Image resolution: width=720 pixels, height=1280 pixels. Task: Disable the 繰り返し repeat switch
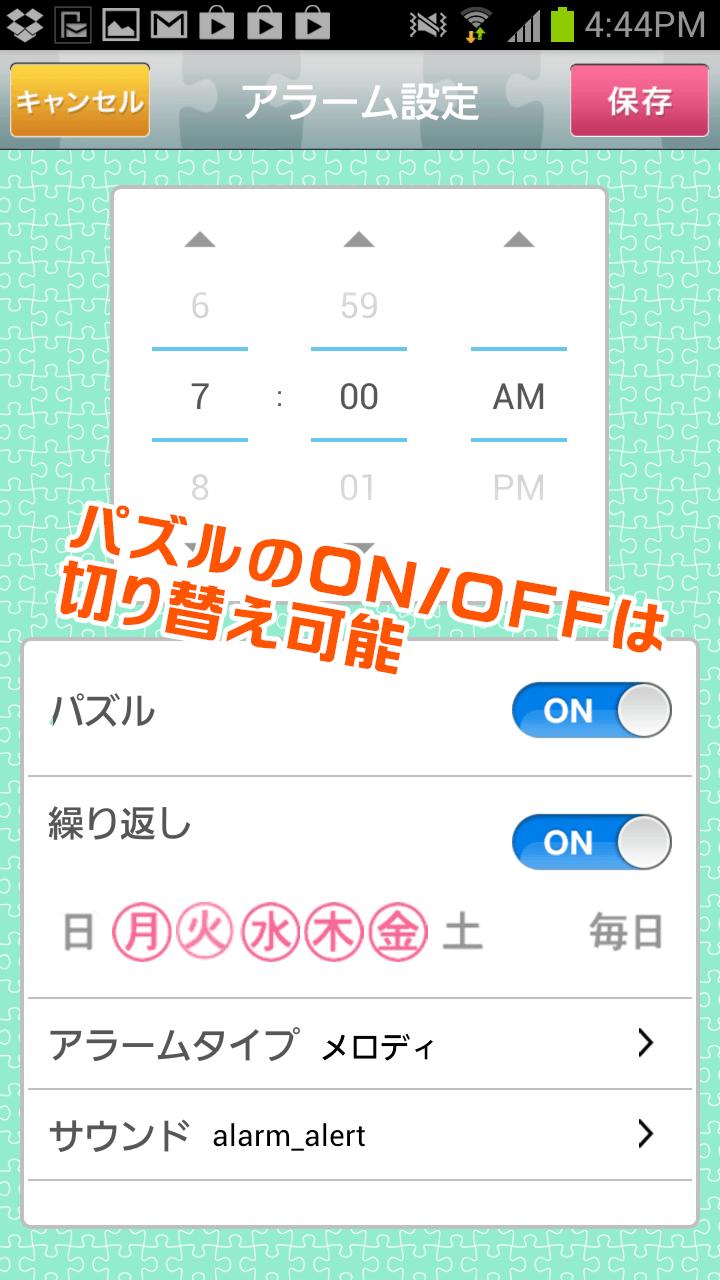coord(590,843)
